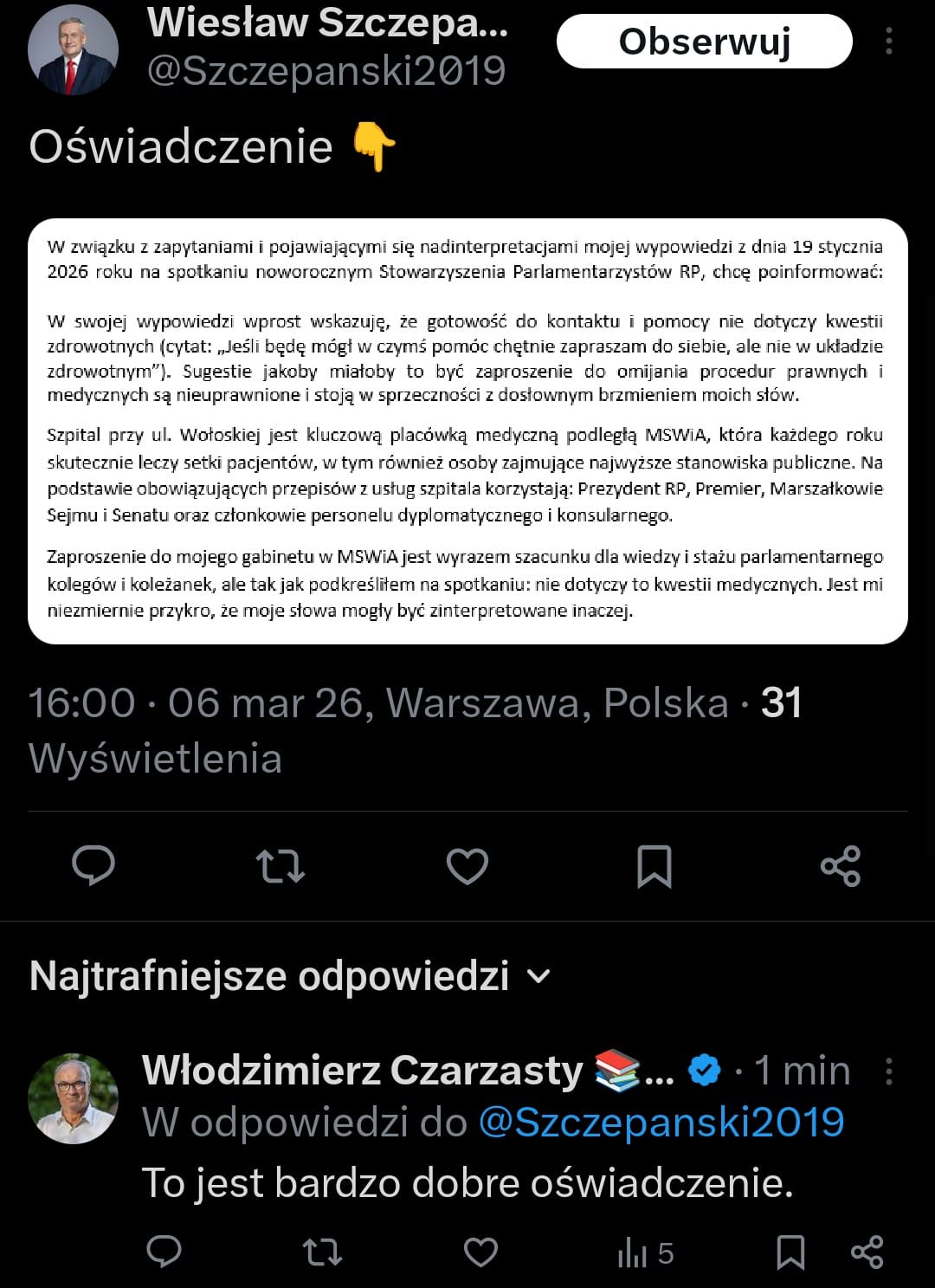The image size is (935, 1288).
Task: Repost Szczepański's Oświadczenie post
Action: 280,865
